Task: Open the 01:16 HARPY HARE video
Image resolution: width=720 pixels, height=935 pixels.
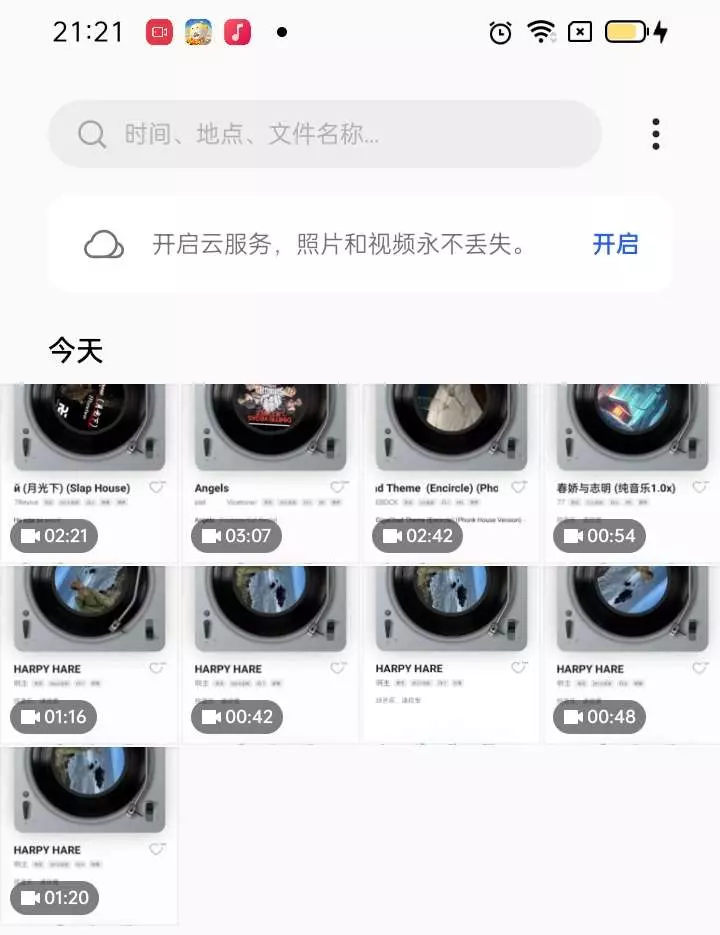Action: (90, 654)
